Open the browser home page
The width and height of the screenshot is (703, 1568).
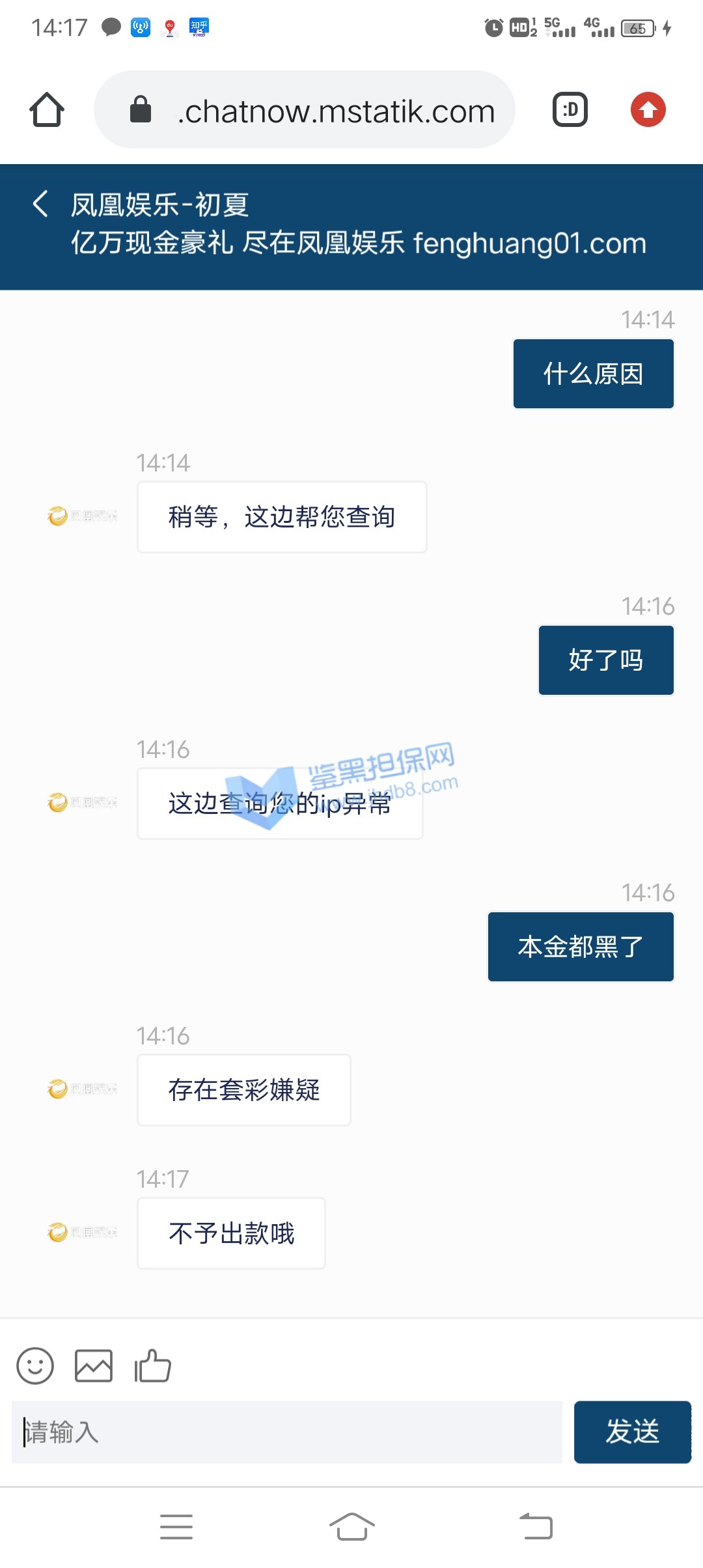47,109
